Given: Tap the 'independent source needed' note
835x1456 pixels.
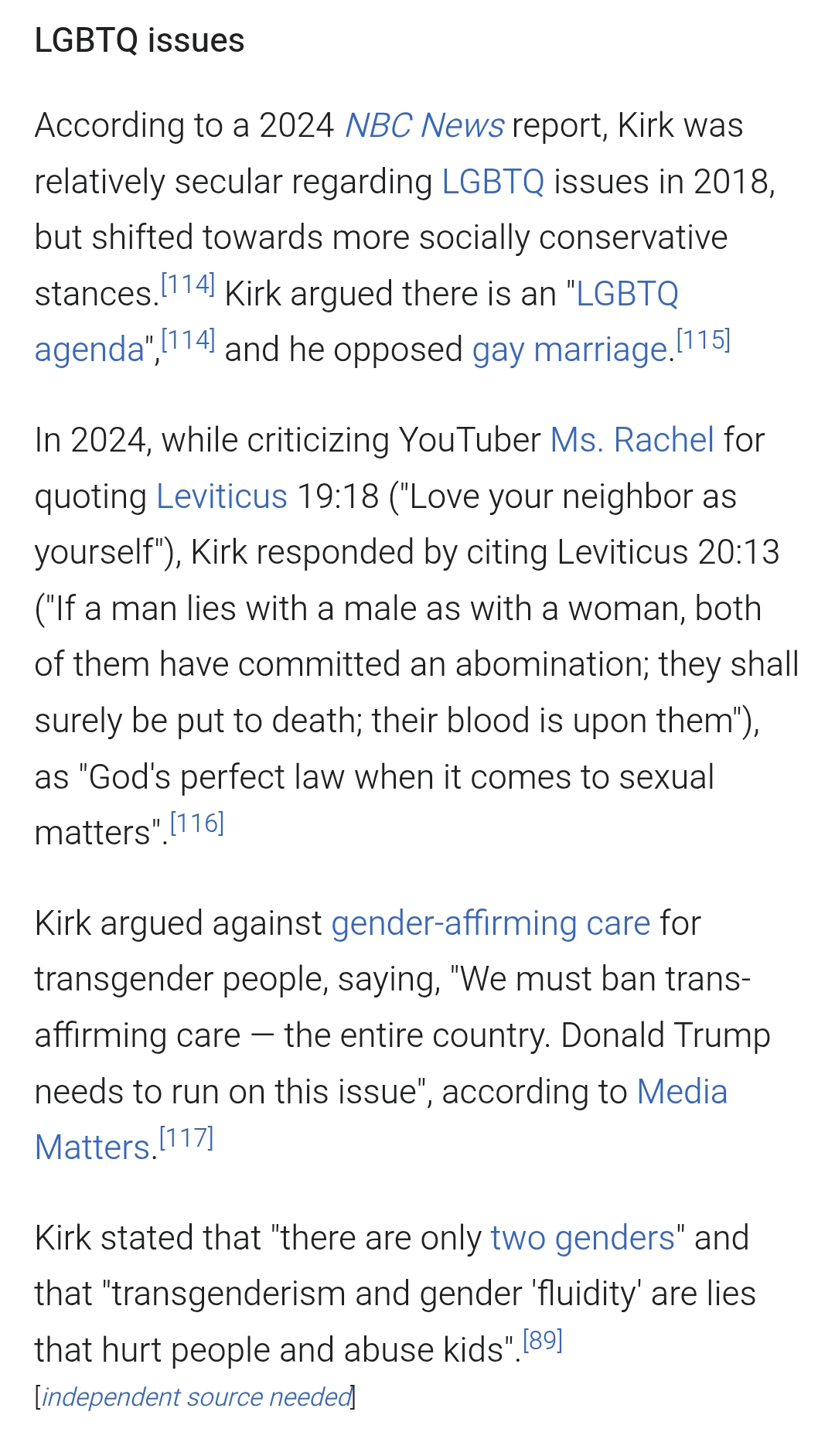Looking at the screenshot, I should [196, 1397].
